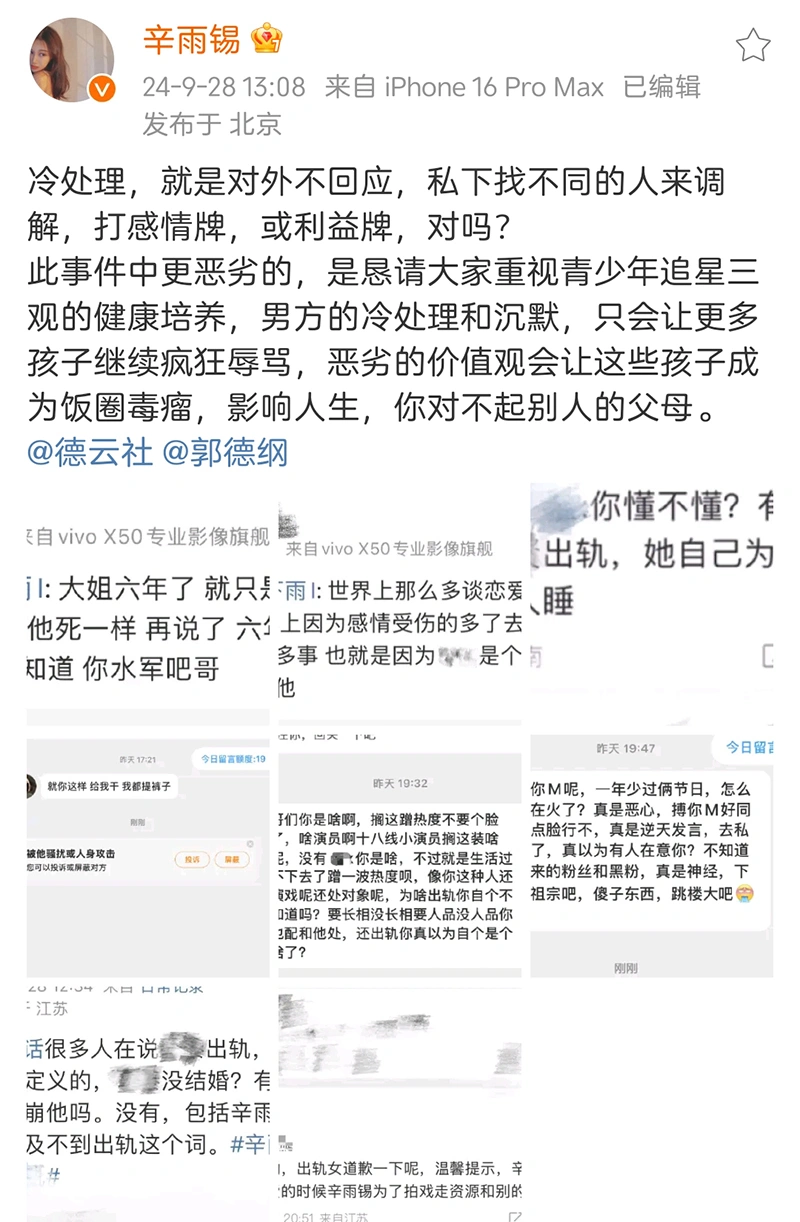Screen dimensions: 800x1222
Task: Open the image mentioning 出轨女道歉一下呢
Action: (x=400, y=1100)
